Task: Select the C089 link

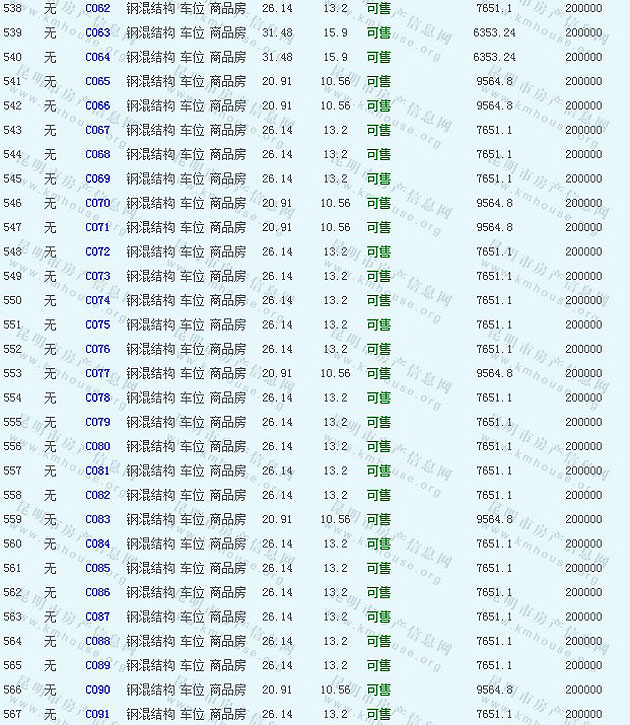Action: (98, 665)
